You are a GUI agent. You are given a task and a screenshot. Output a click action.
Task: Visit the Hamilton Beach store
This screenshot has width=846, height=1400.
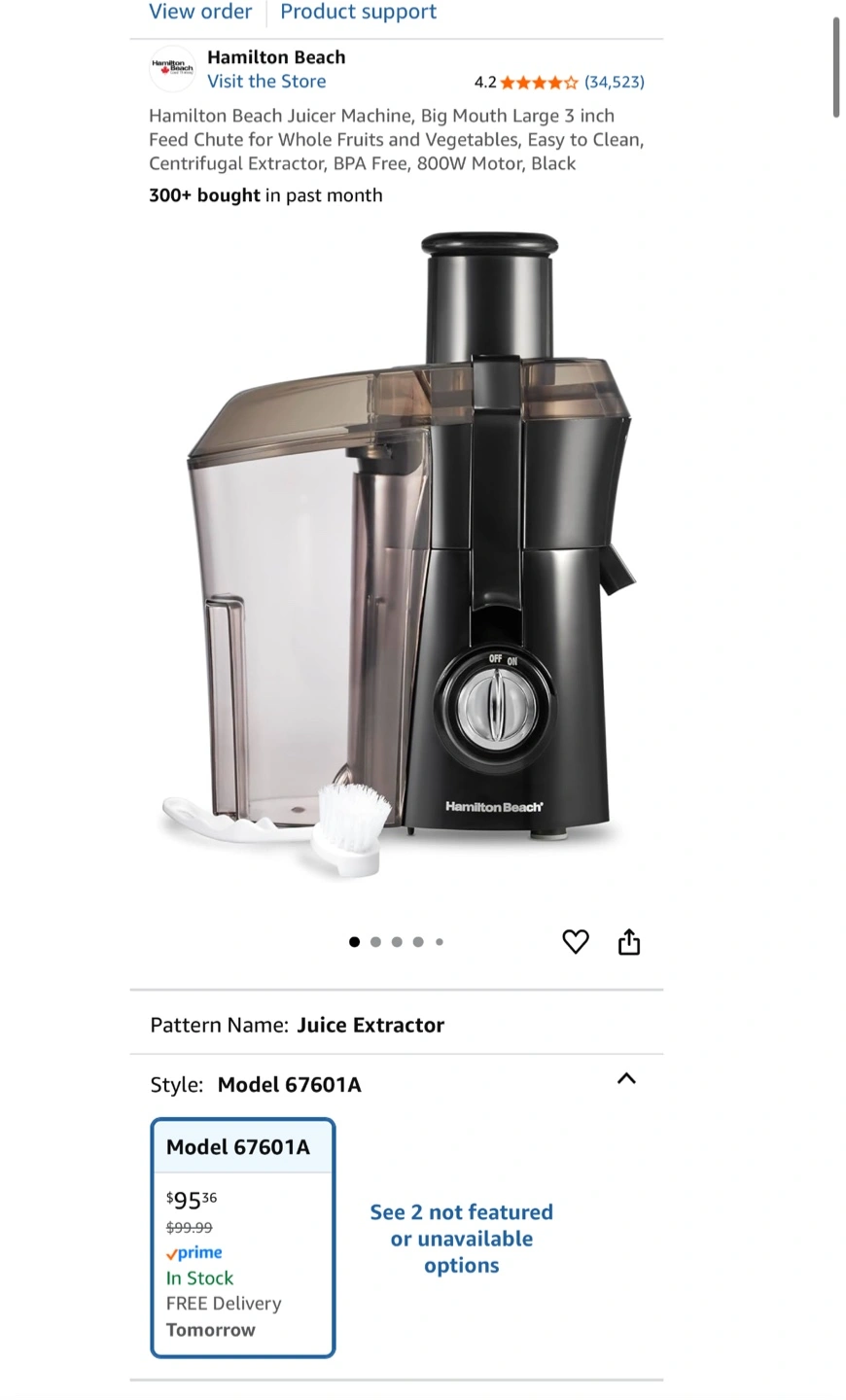266,82
